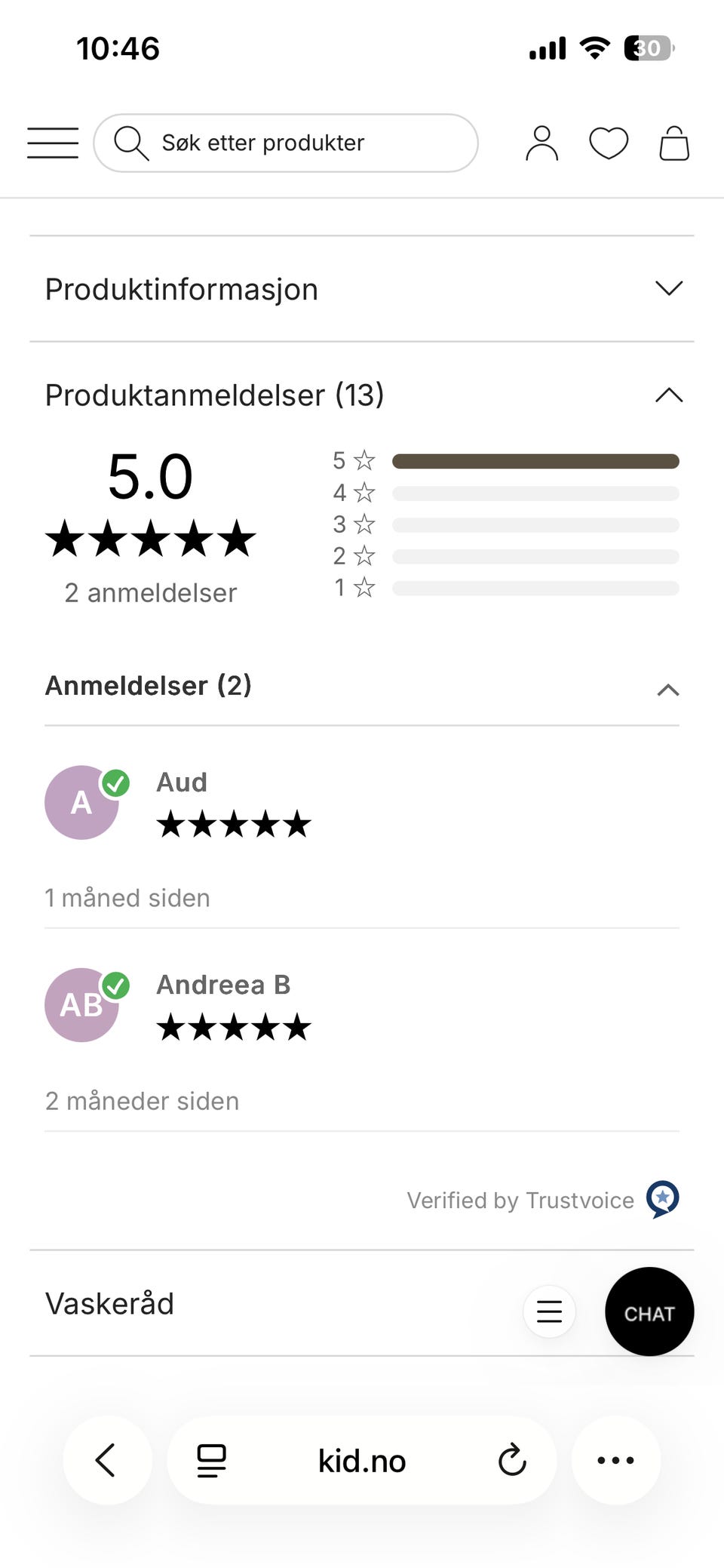Reload the page with the refresh icon
The width and height of the screenshot is (724, 1568).
pyautogui.click(x=512, y=1459)
